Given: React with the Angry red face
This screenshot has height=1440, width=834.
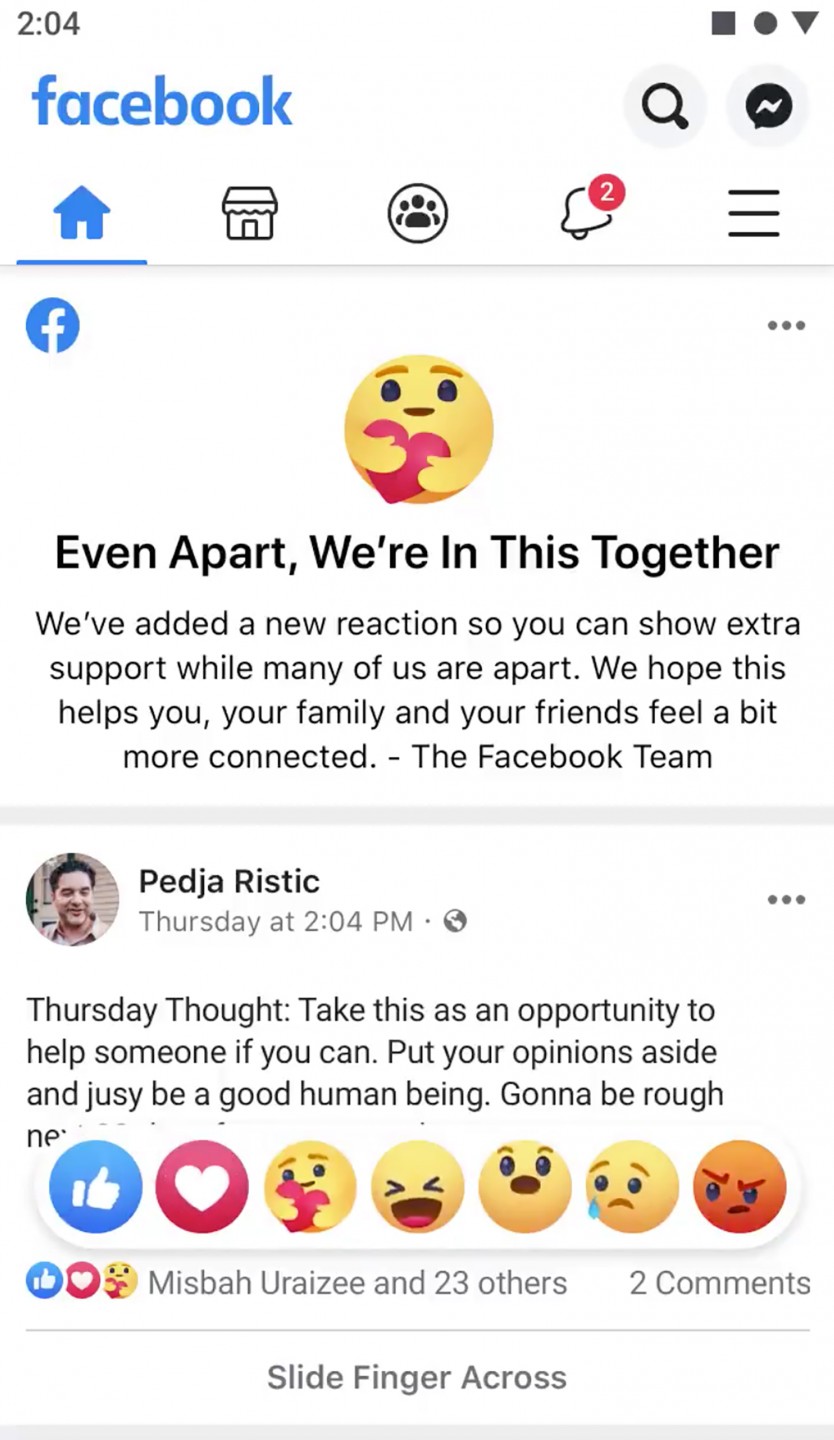Looking at the screenshot, I should point(739,1187).
